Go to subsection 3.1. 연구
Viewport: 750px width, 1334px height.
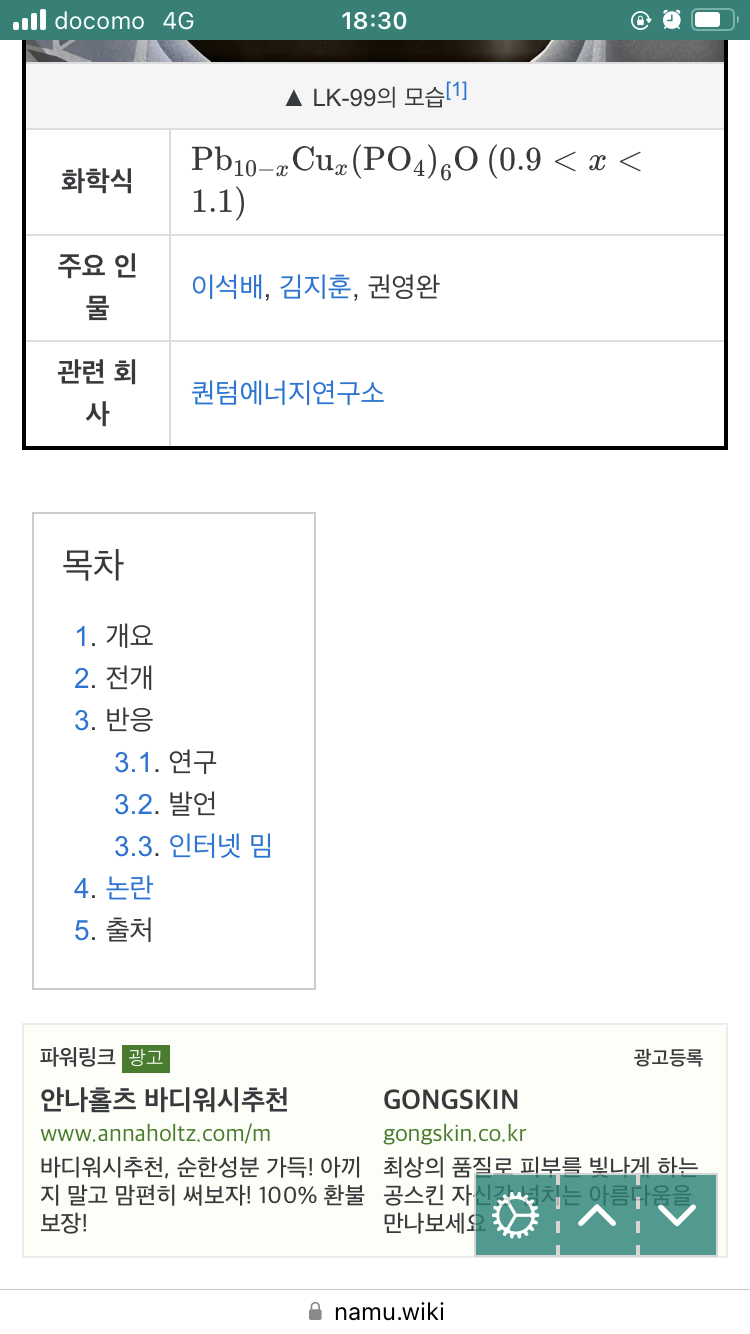pyautogui.click(x=136, y=762)
